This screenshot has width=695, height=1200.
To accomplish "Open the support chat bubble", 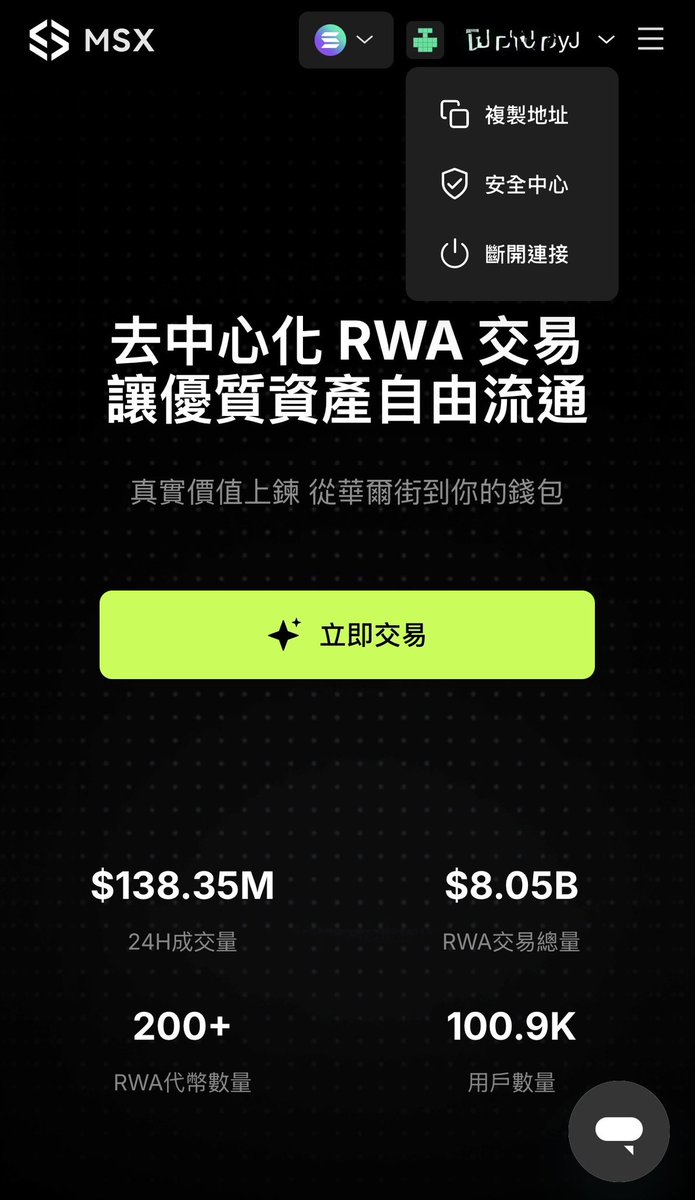I will coord(619,1131).
